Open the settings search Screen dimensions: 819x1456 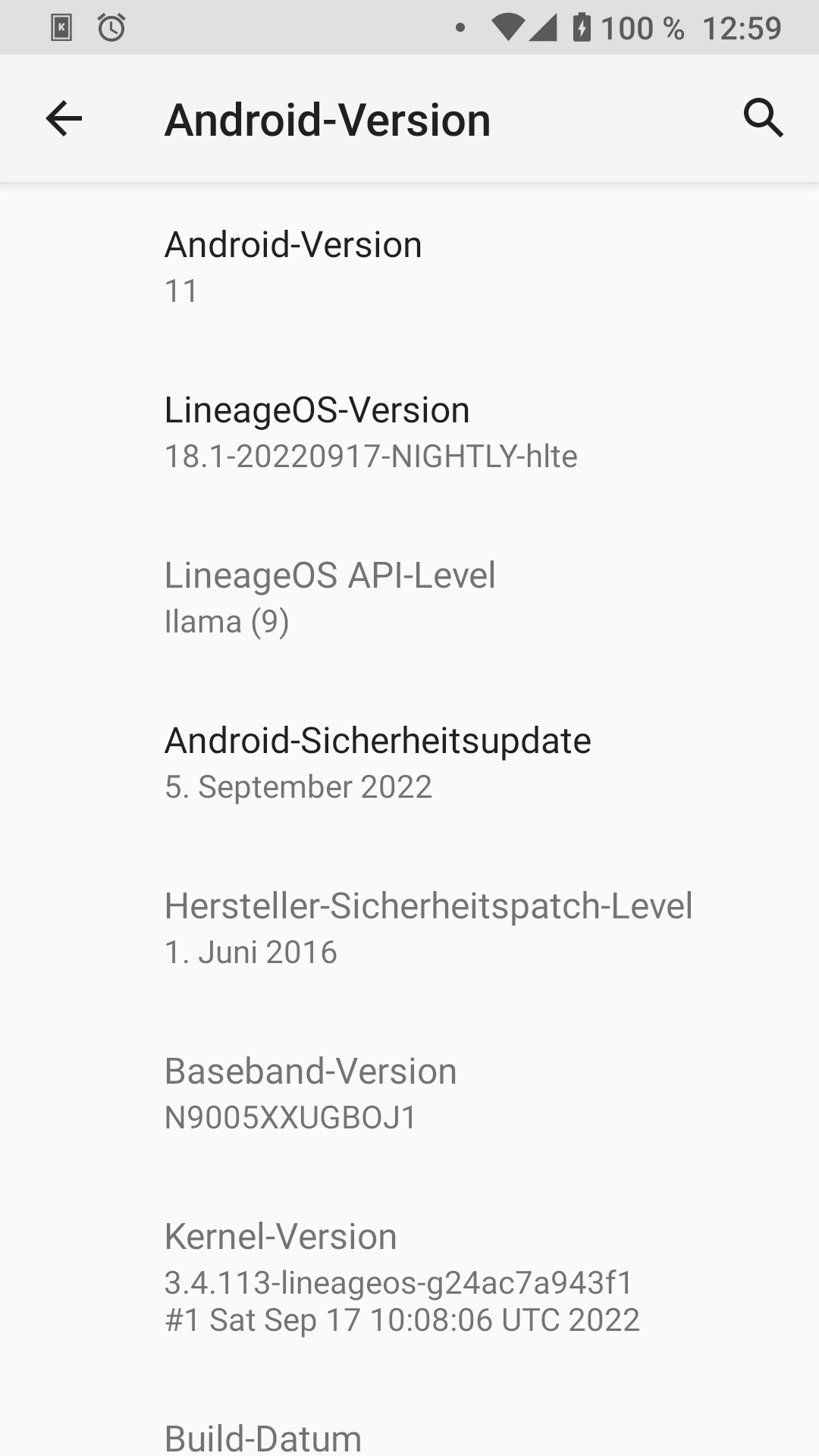pyautogui.click(x=762, y=118)
